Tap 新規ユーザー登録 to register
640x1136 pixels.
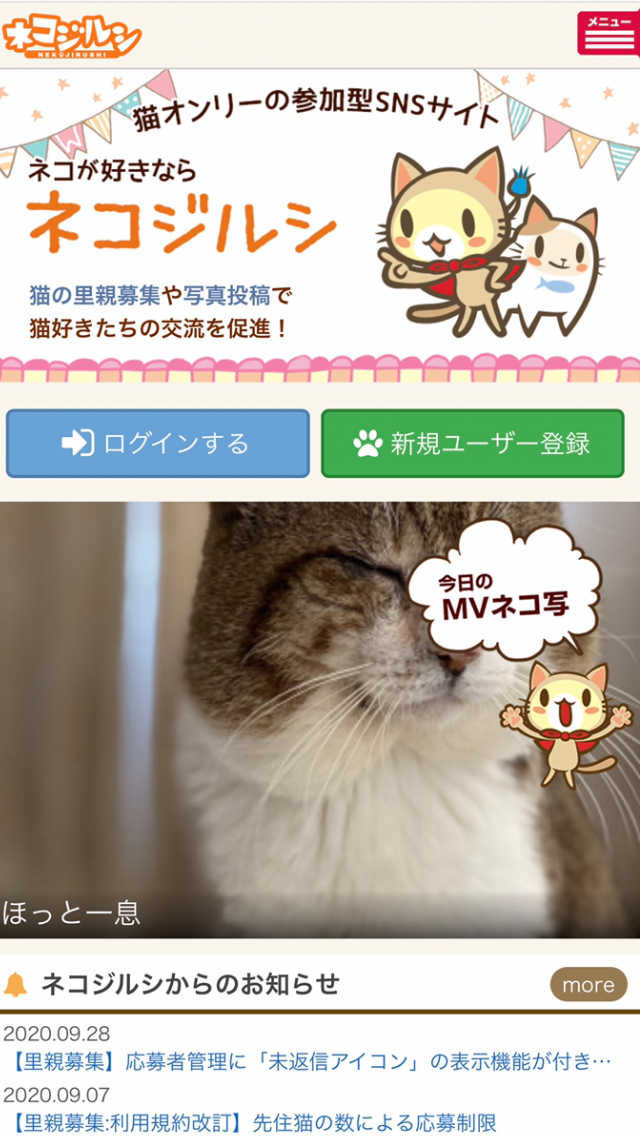click(x=472, y=443)
